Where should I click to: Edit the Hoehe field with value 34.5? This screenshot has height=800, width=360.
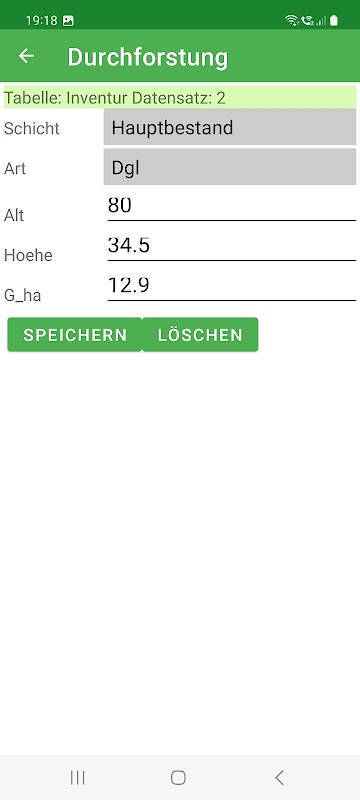[x=232, y=246]
